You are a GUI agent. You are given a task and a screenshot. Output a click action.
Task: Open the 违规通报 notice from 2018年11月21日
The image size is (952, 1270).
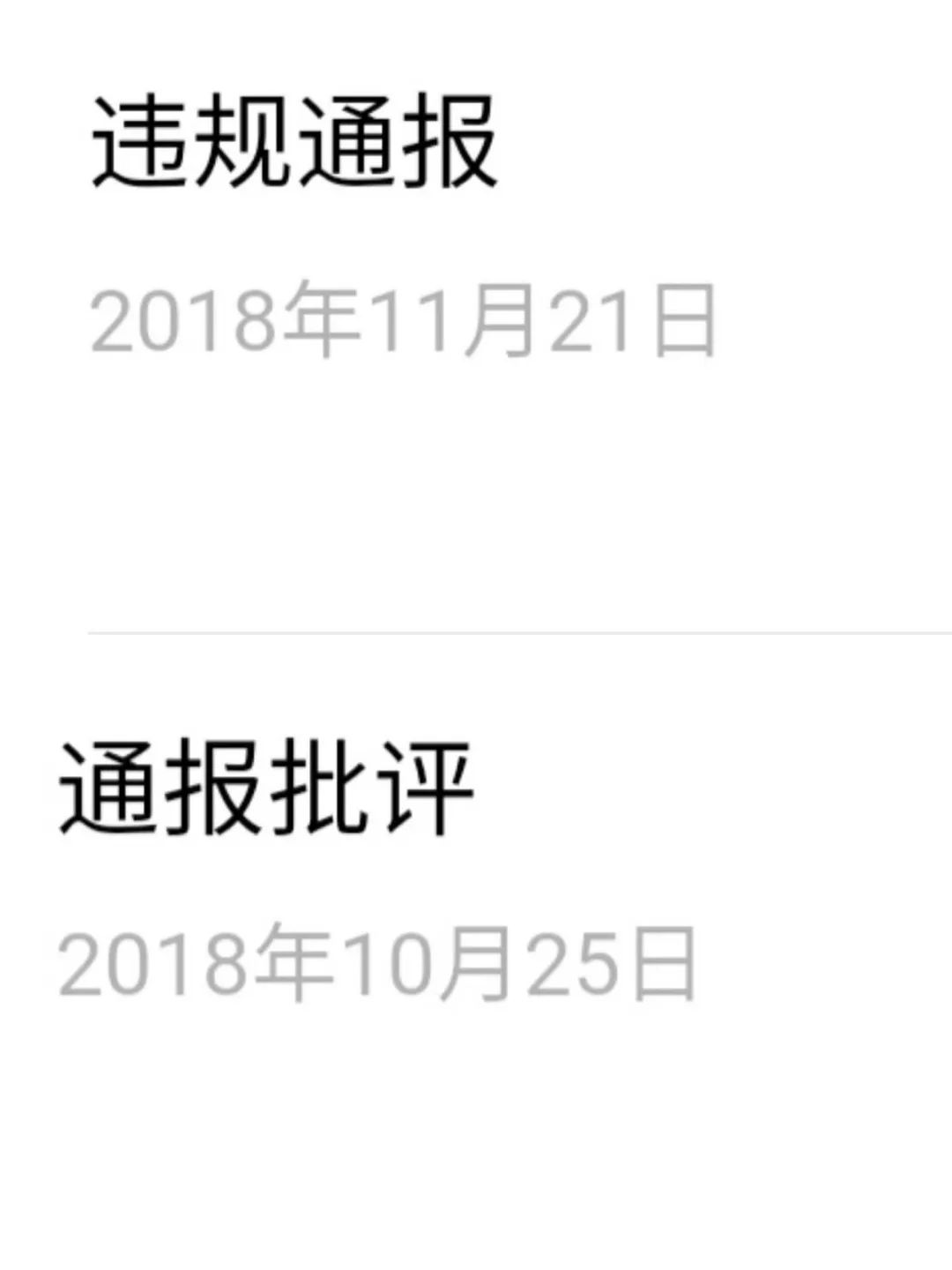coord(295,144)
